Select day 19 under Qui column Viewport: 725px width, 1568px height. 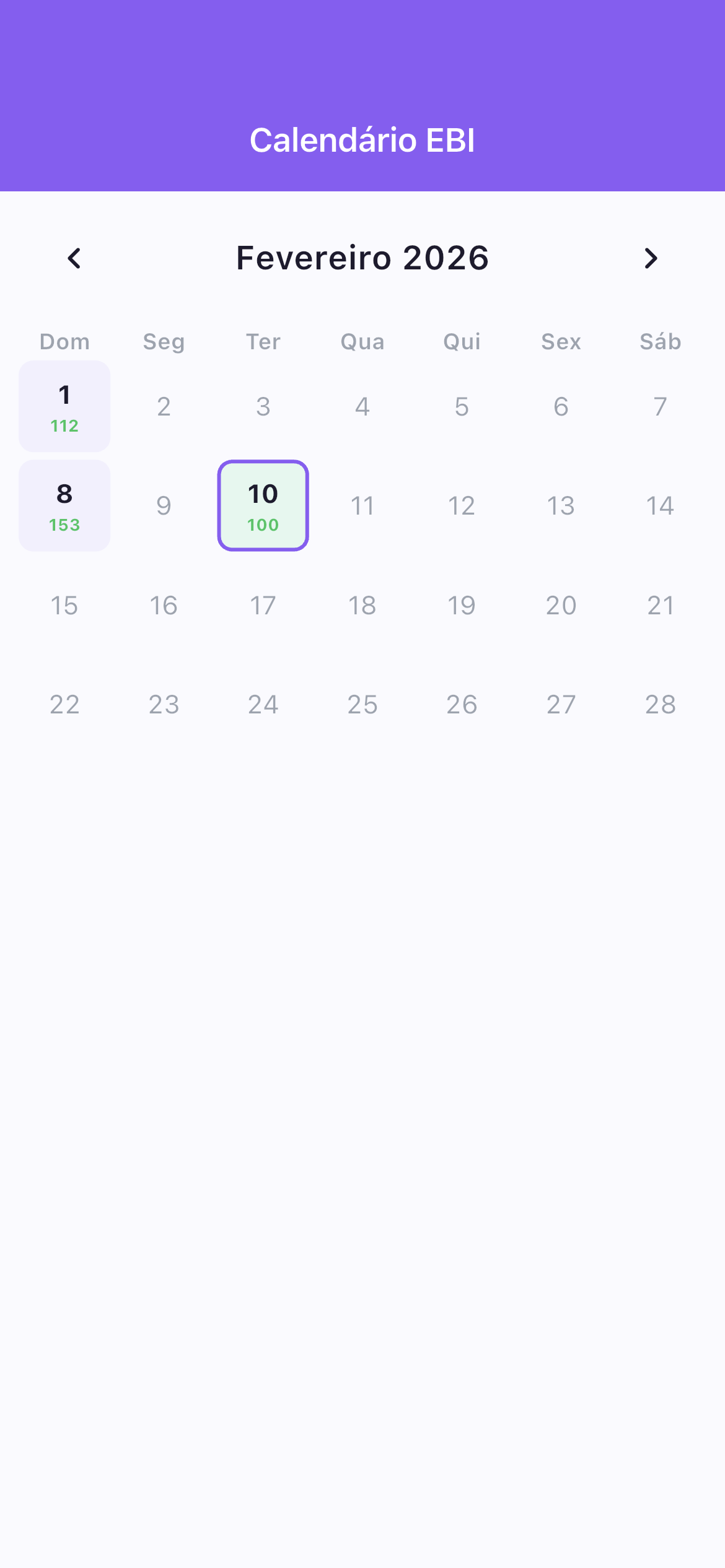tap(461, 604)
